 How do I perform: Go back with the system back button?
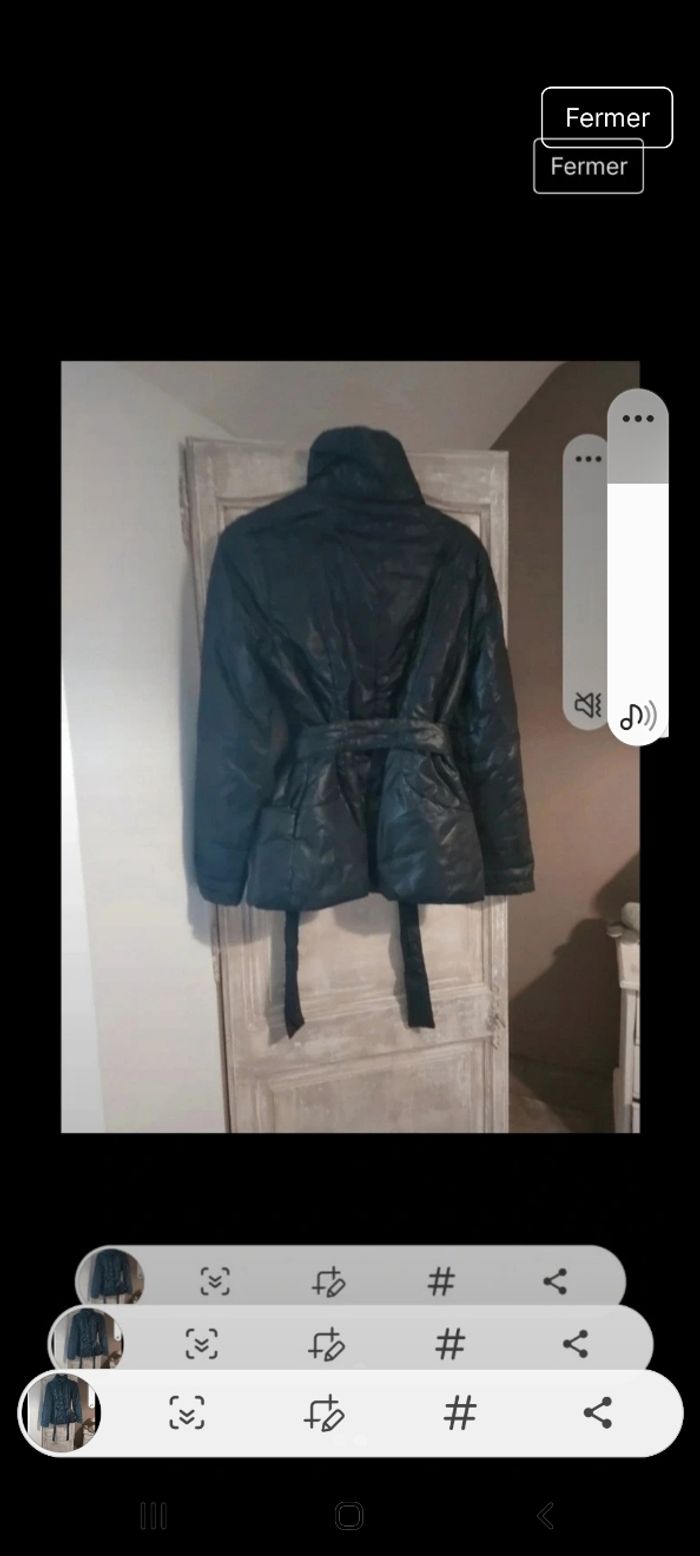point(545,1515)
